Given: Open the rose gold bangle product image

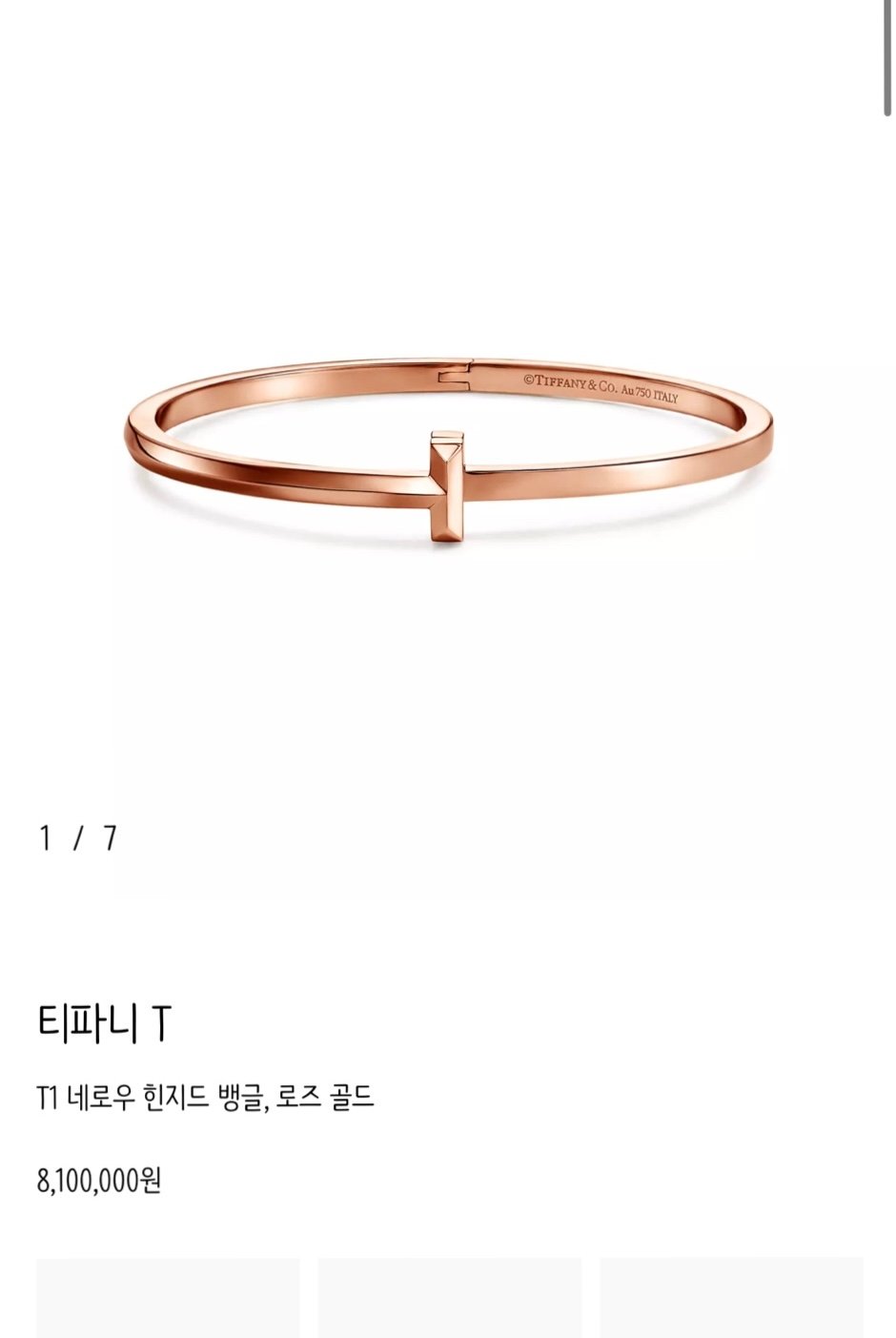Looking at the screenshot, I should click(448, 456).
